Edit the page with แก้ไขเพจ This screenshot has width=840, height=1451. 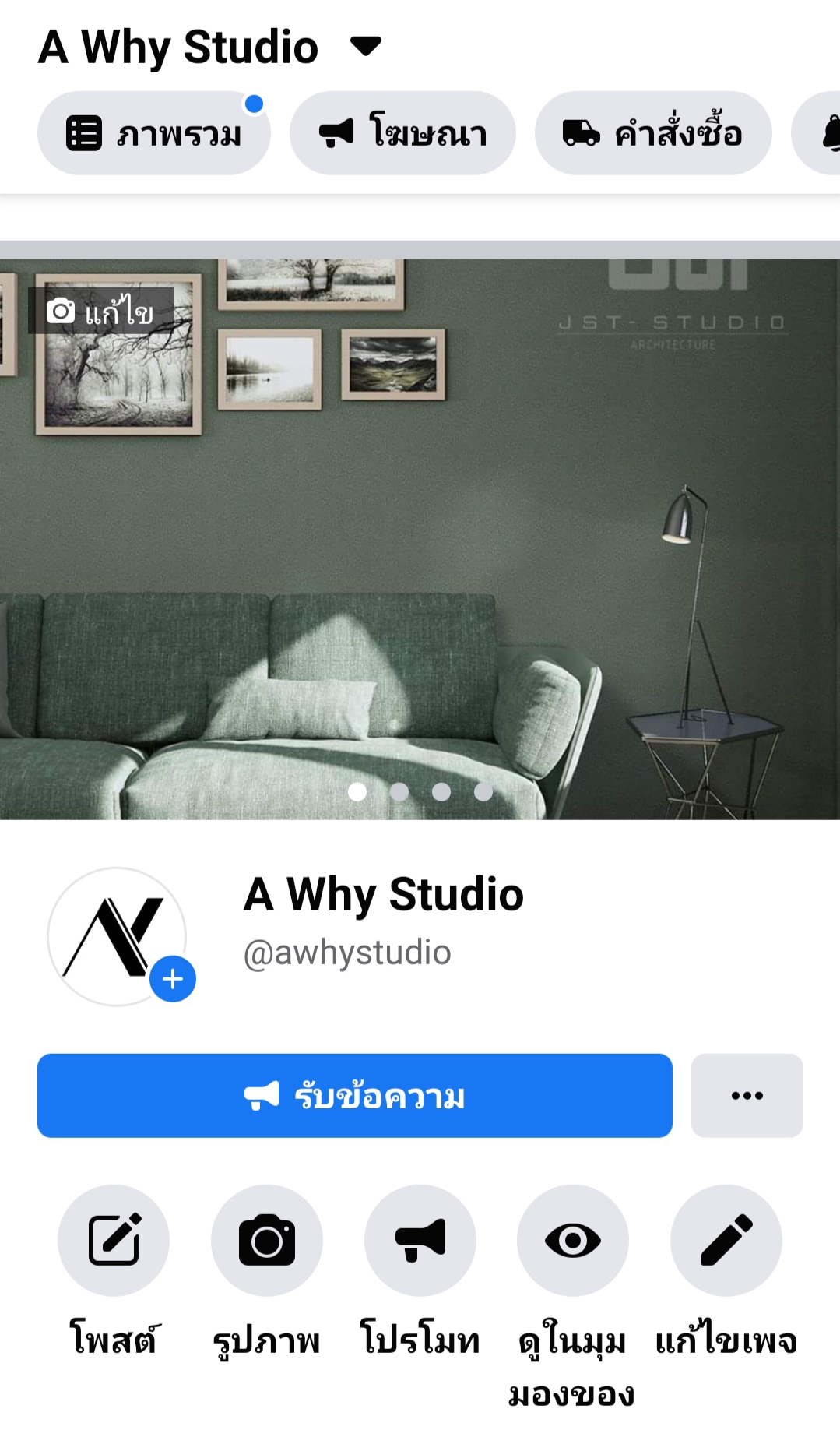726,1240
